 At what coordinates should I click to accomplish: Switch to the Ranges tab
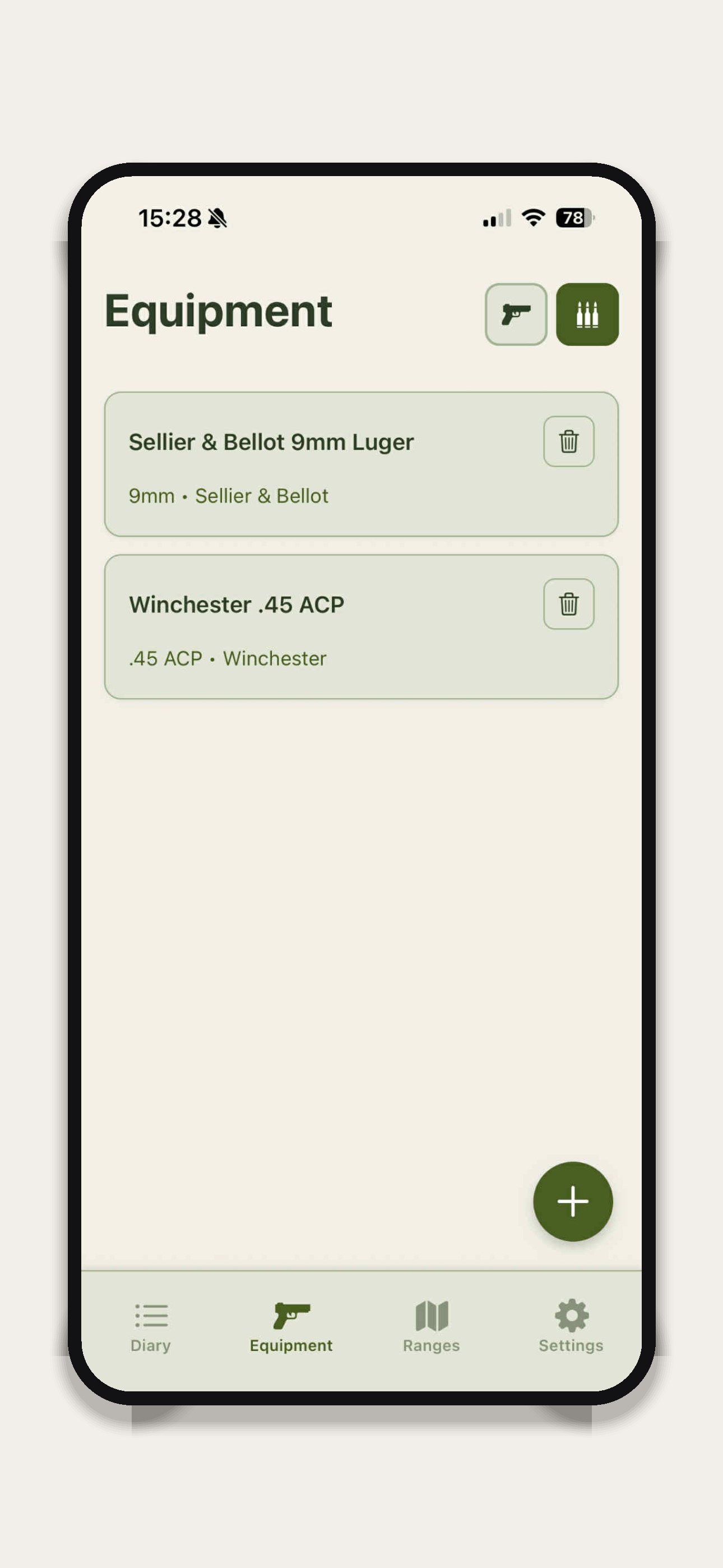[x=432, y=1327]
